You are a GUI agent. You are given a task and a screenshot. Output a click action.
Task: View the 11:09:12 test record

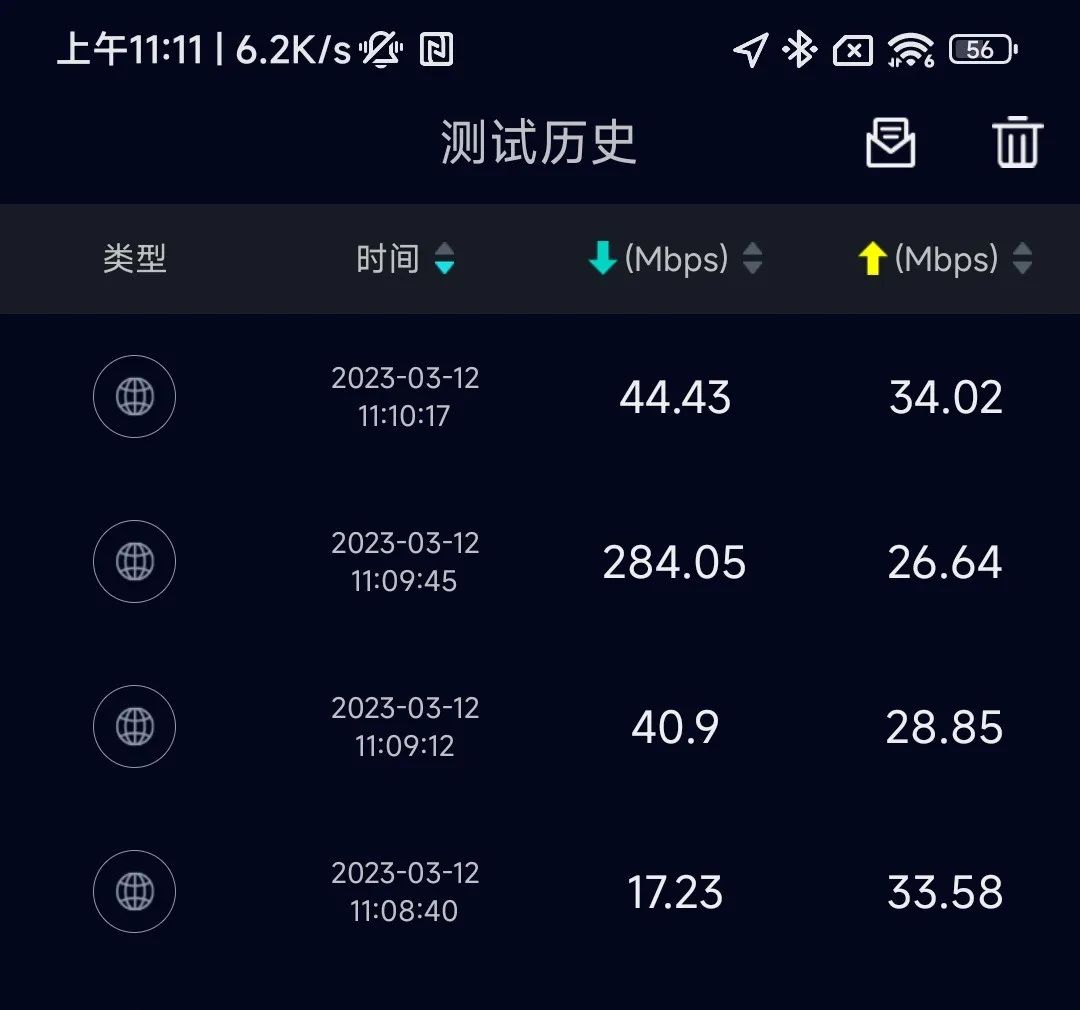540,726
